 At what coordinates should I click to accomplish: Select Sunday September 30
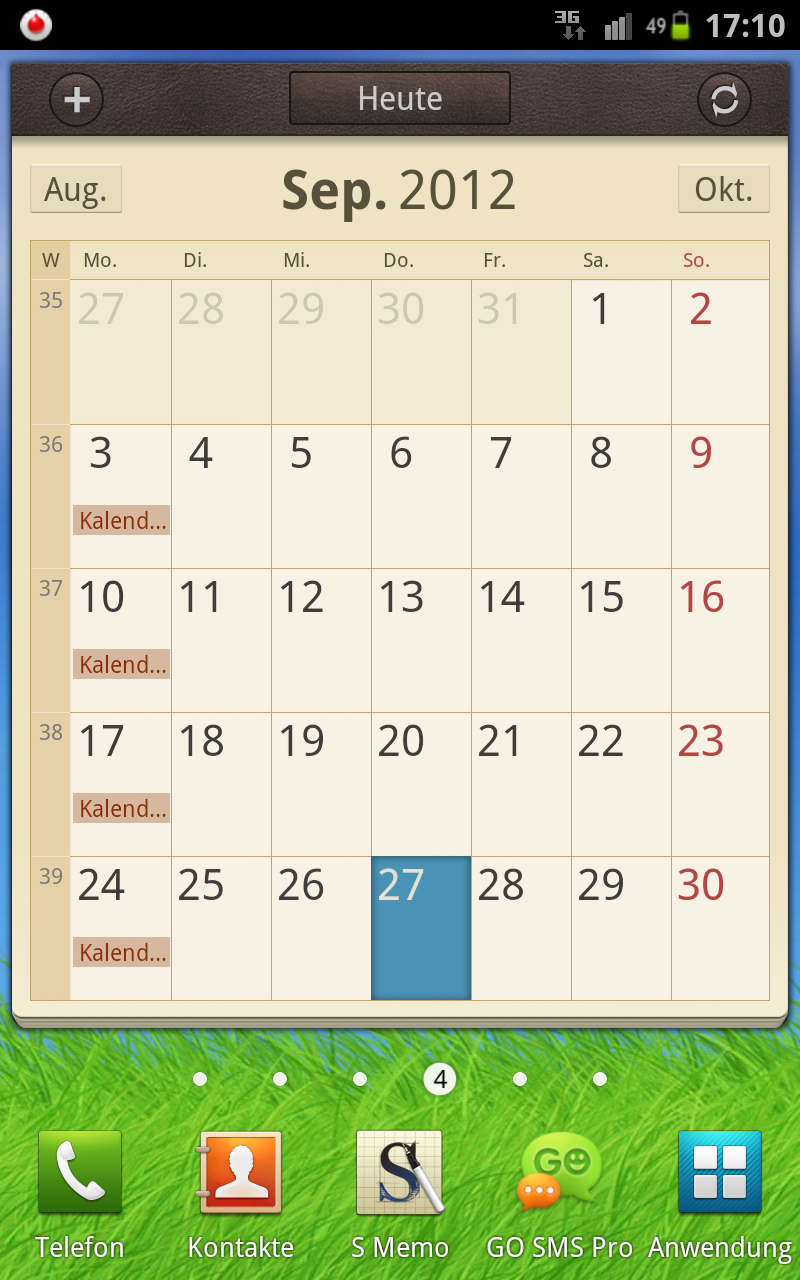coord(720,928)
